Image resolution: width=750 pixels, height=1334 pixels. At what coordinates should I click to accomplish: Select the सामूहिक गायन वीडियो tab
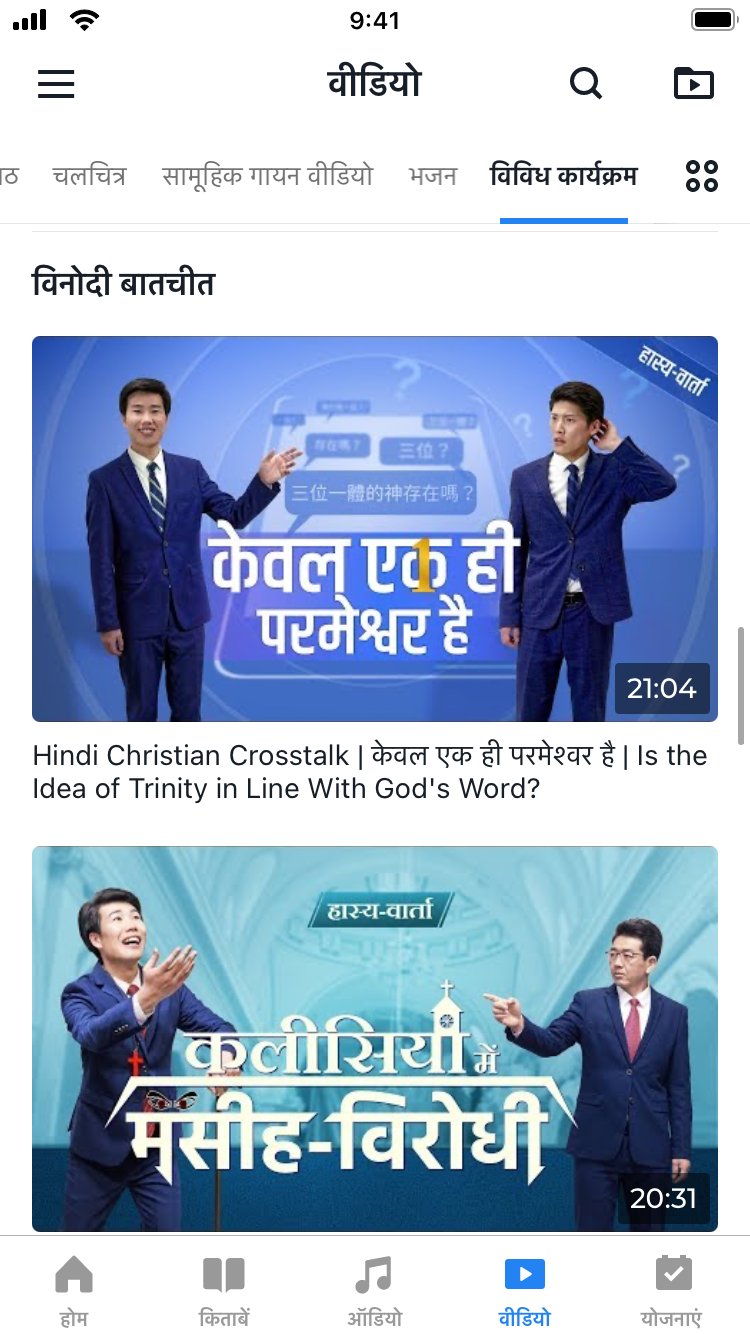(x=267, y=177)
